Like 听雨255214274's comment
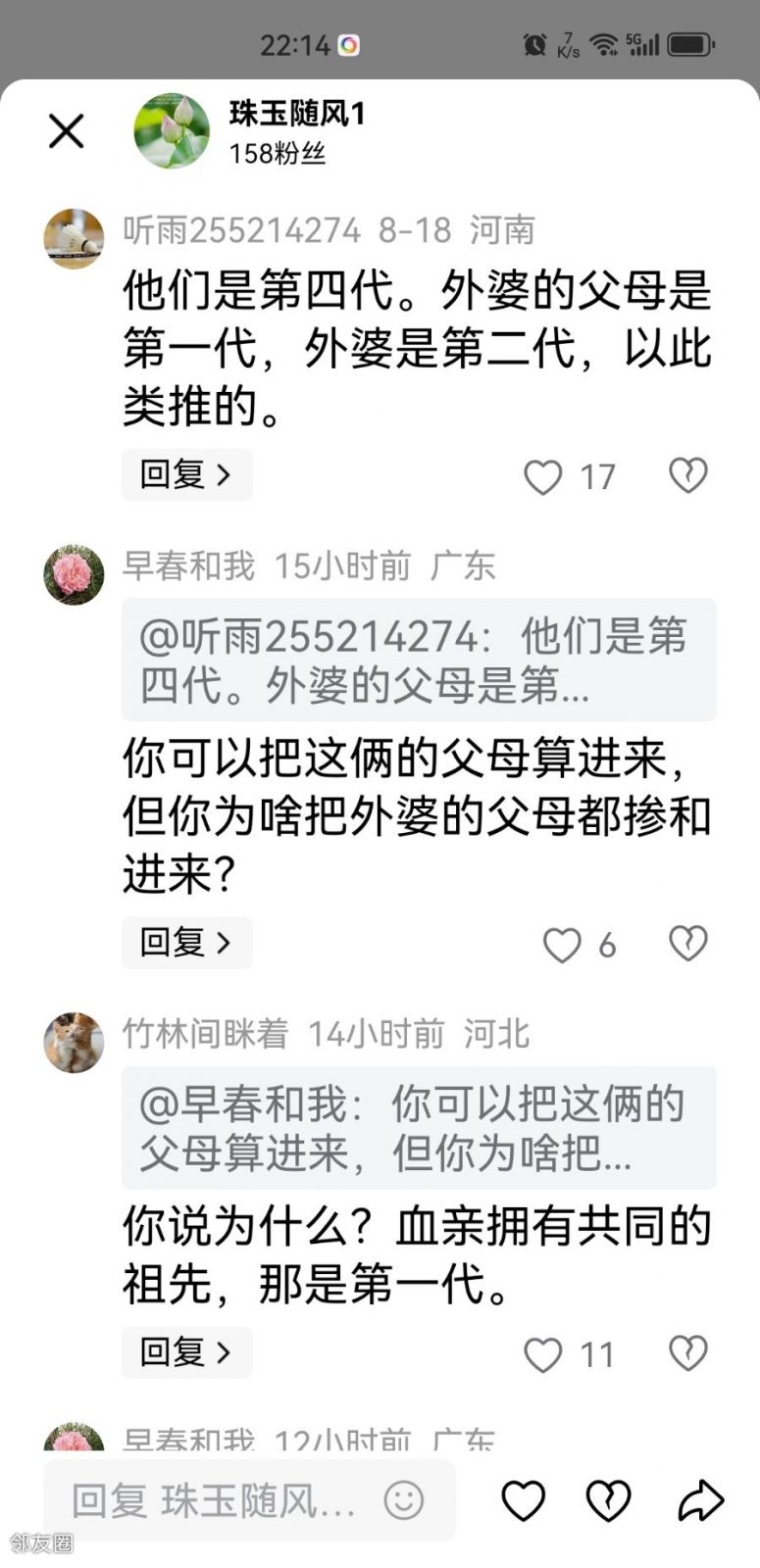This screenshot has height=1568, width=760. 542,477
